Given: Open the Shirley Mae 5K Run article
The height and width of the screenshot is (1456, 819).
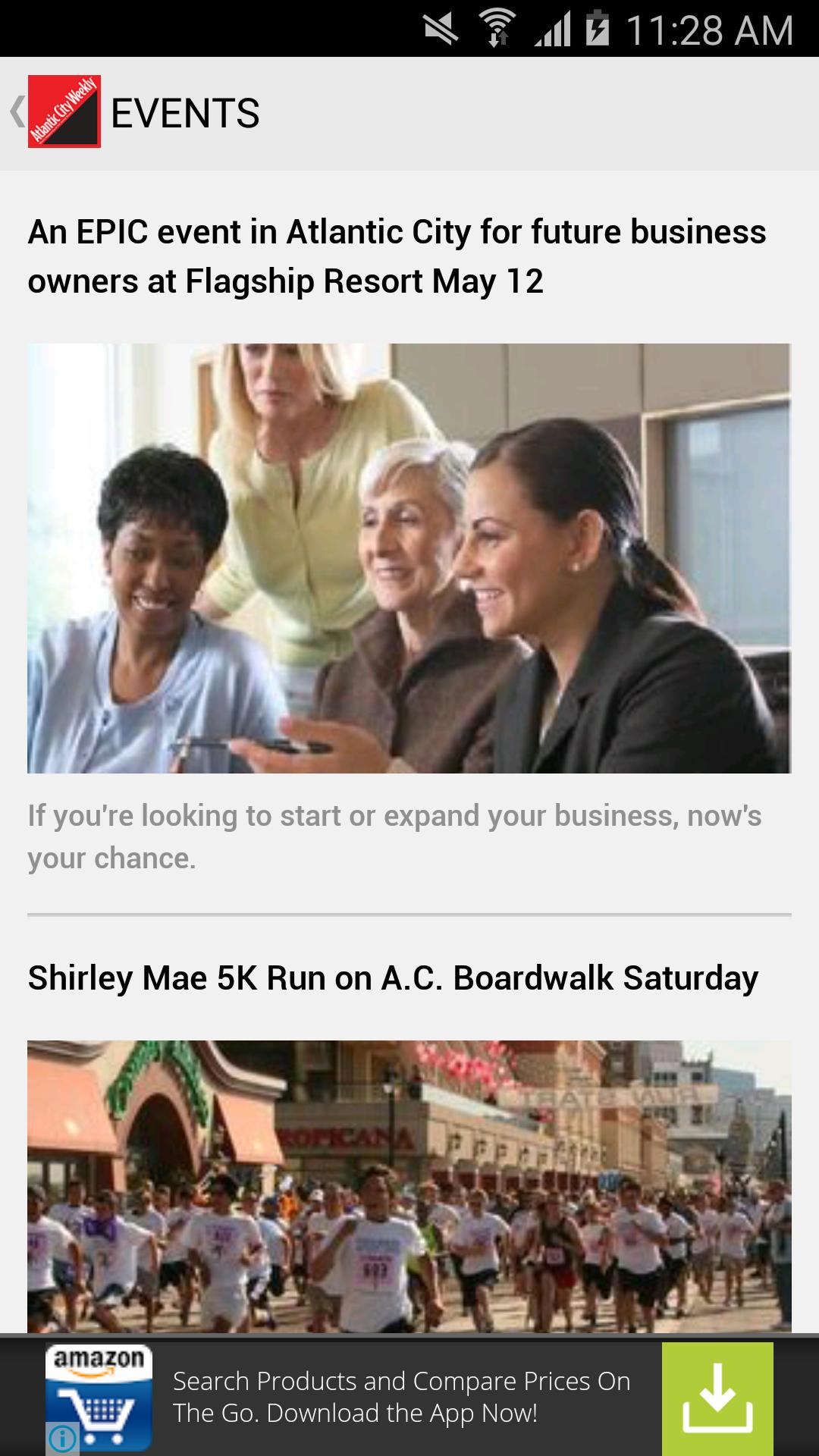Looking at the screenshot, I should 393,978.
